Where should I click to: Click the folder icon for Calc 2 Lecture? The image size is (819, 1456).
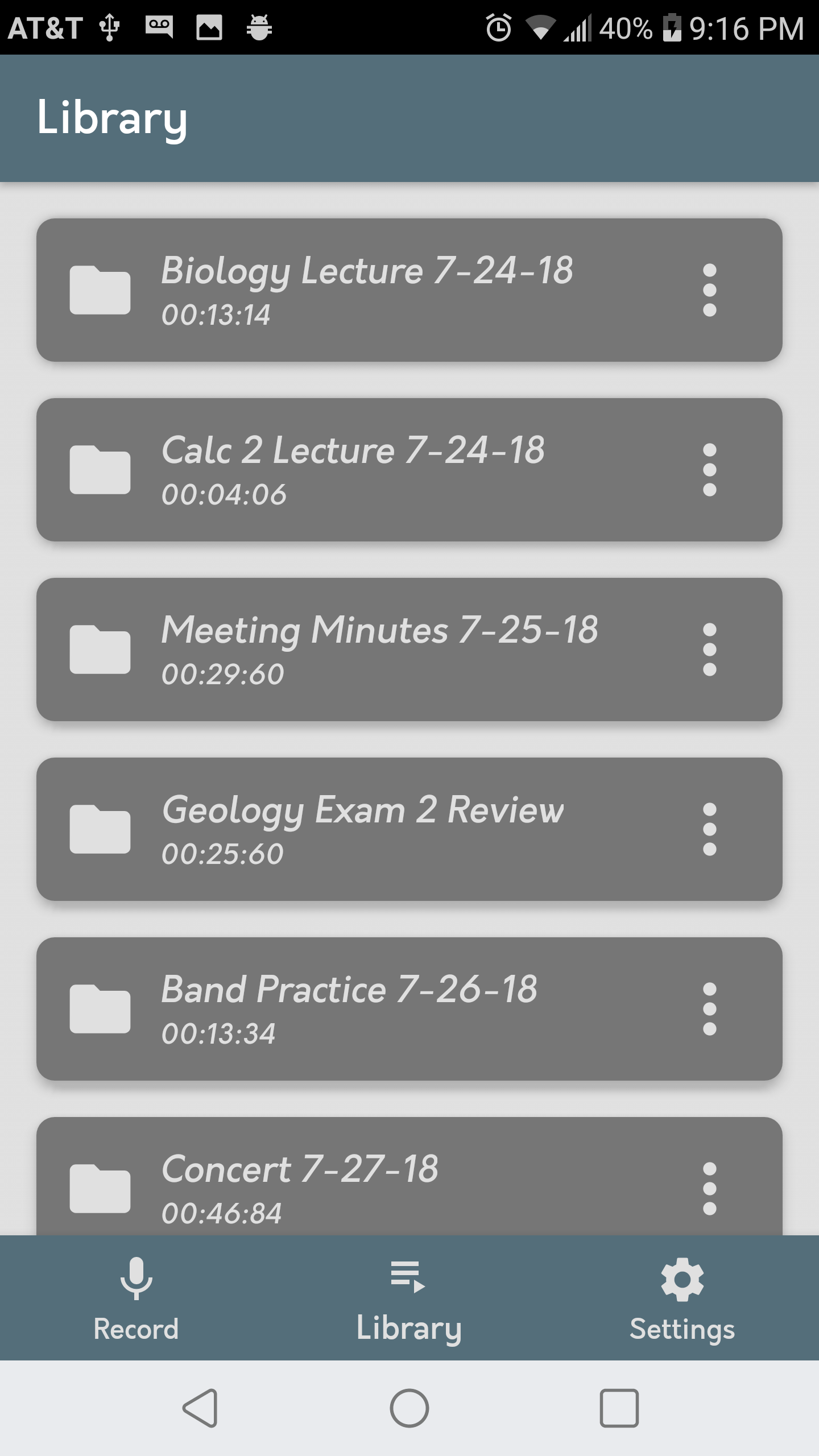pos(100,471)
